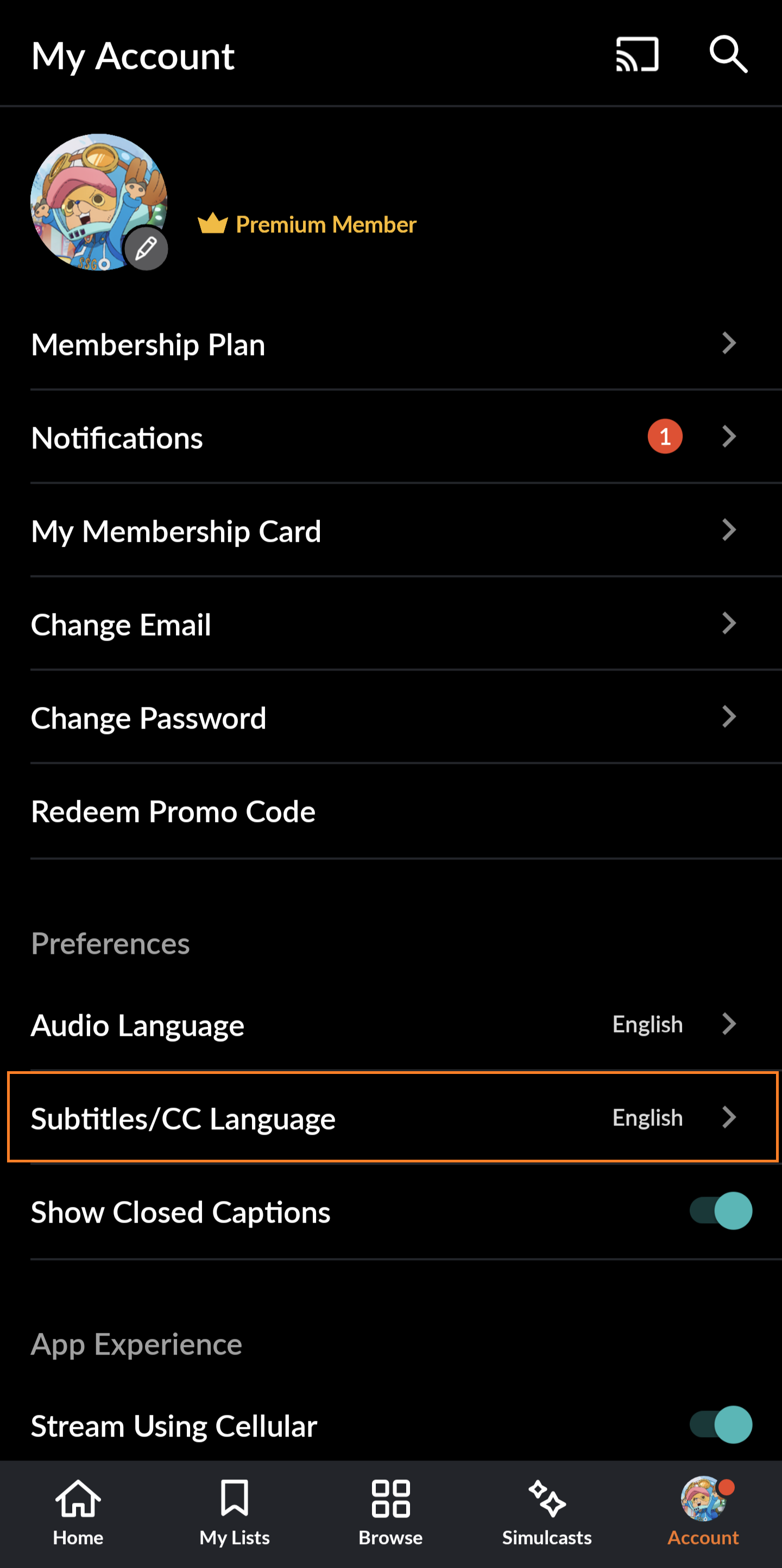Expand the Membership Plan section
Screen dimensions: 782x1568
(x=391, y=344)
